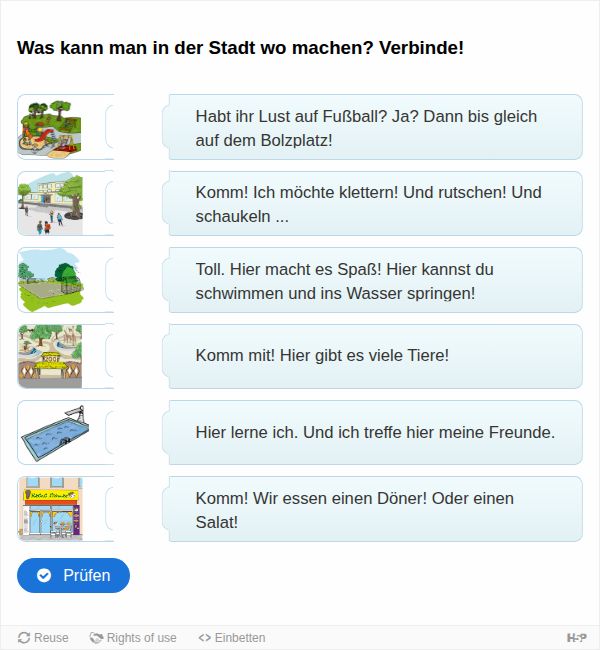Select the Hier lerne ich sentence card

(375, 433)
